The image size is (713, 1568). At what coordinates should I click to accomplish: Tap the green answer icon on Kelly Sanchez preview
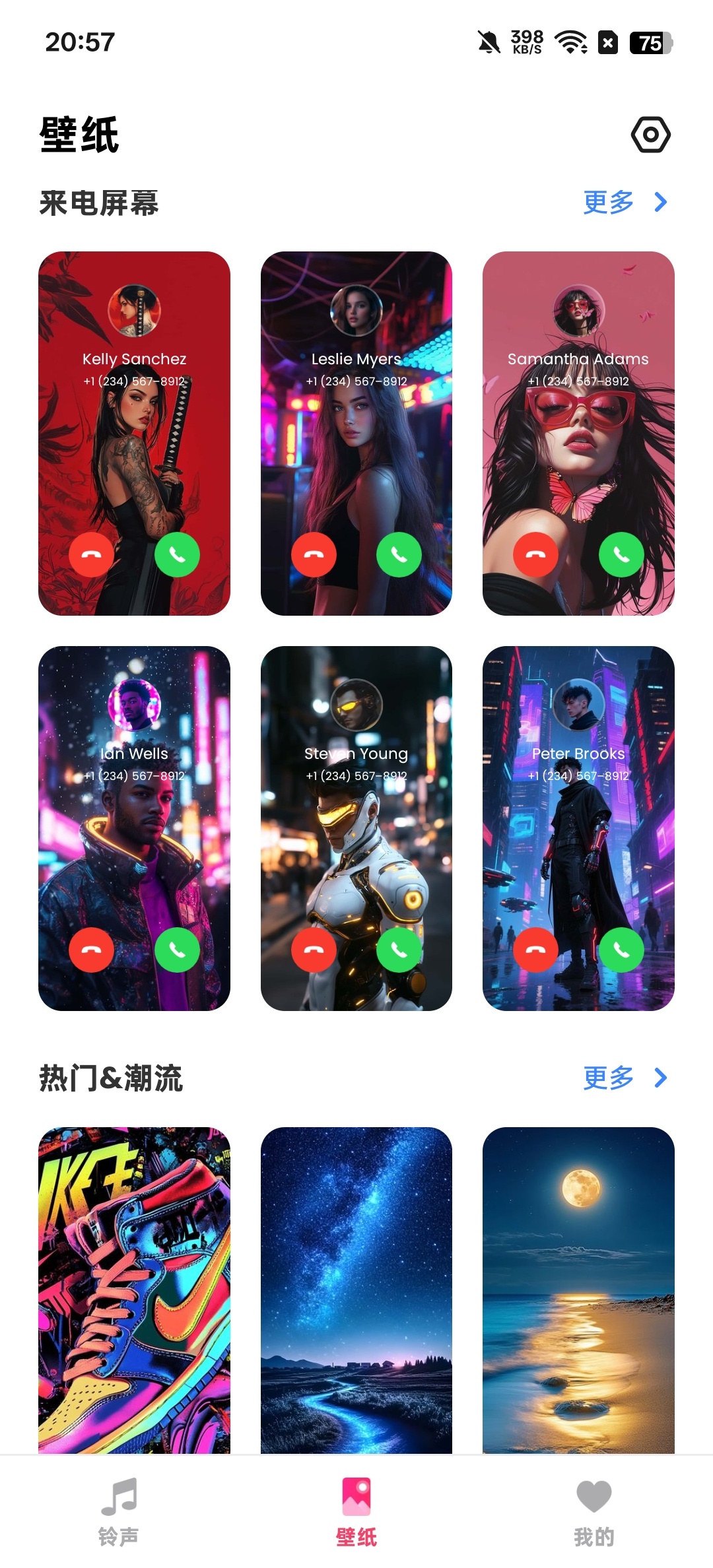[x=176, y=555]
